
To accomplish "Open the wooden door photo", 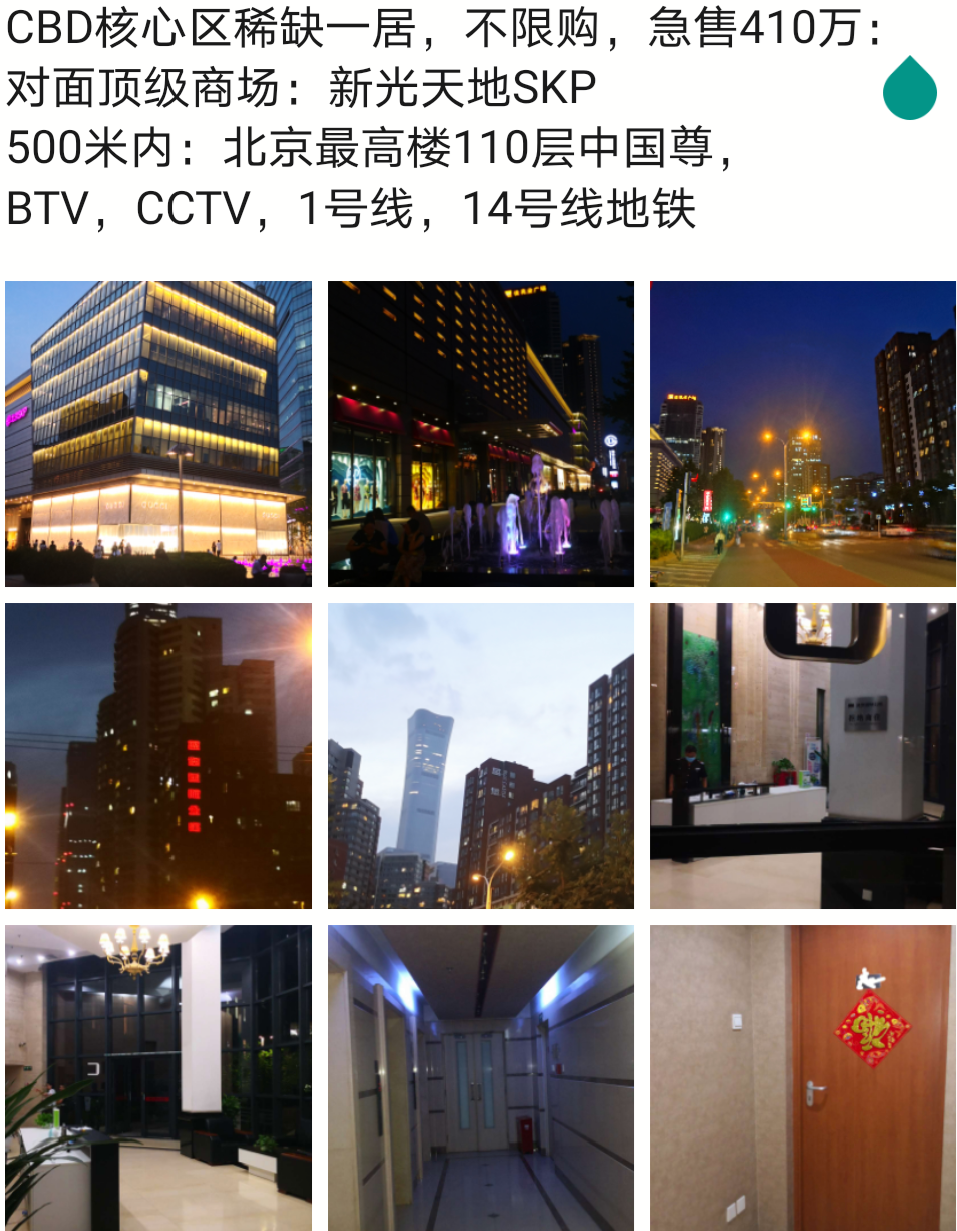I will [802, 1077].
